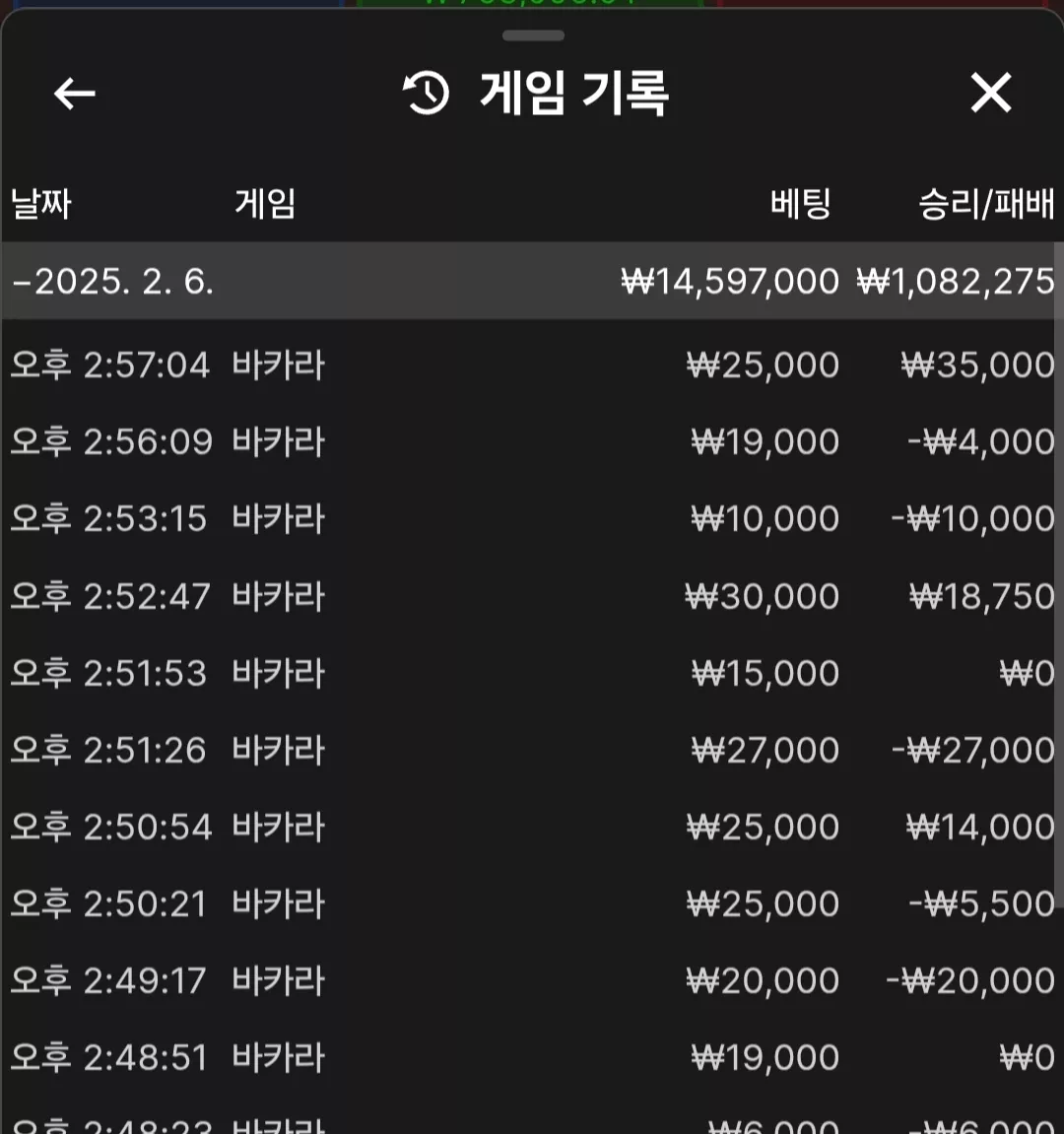This screenshot has width=1064, height=1134.
Task: Close the game history panel
Action: point(990,93)
